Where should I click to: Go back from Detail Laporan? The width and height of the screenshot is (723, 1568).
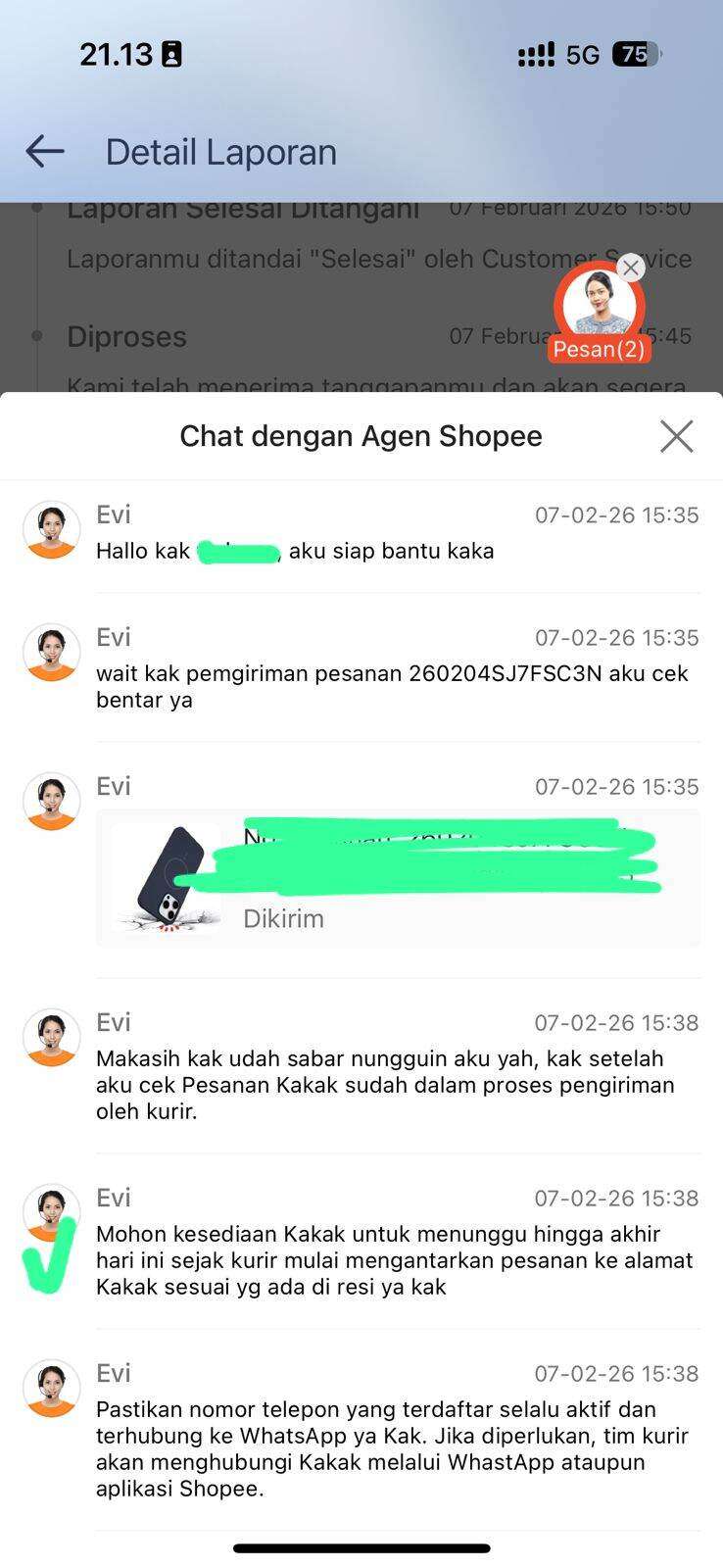click(x=44, y=152)
